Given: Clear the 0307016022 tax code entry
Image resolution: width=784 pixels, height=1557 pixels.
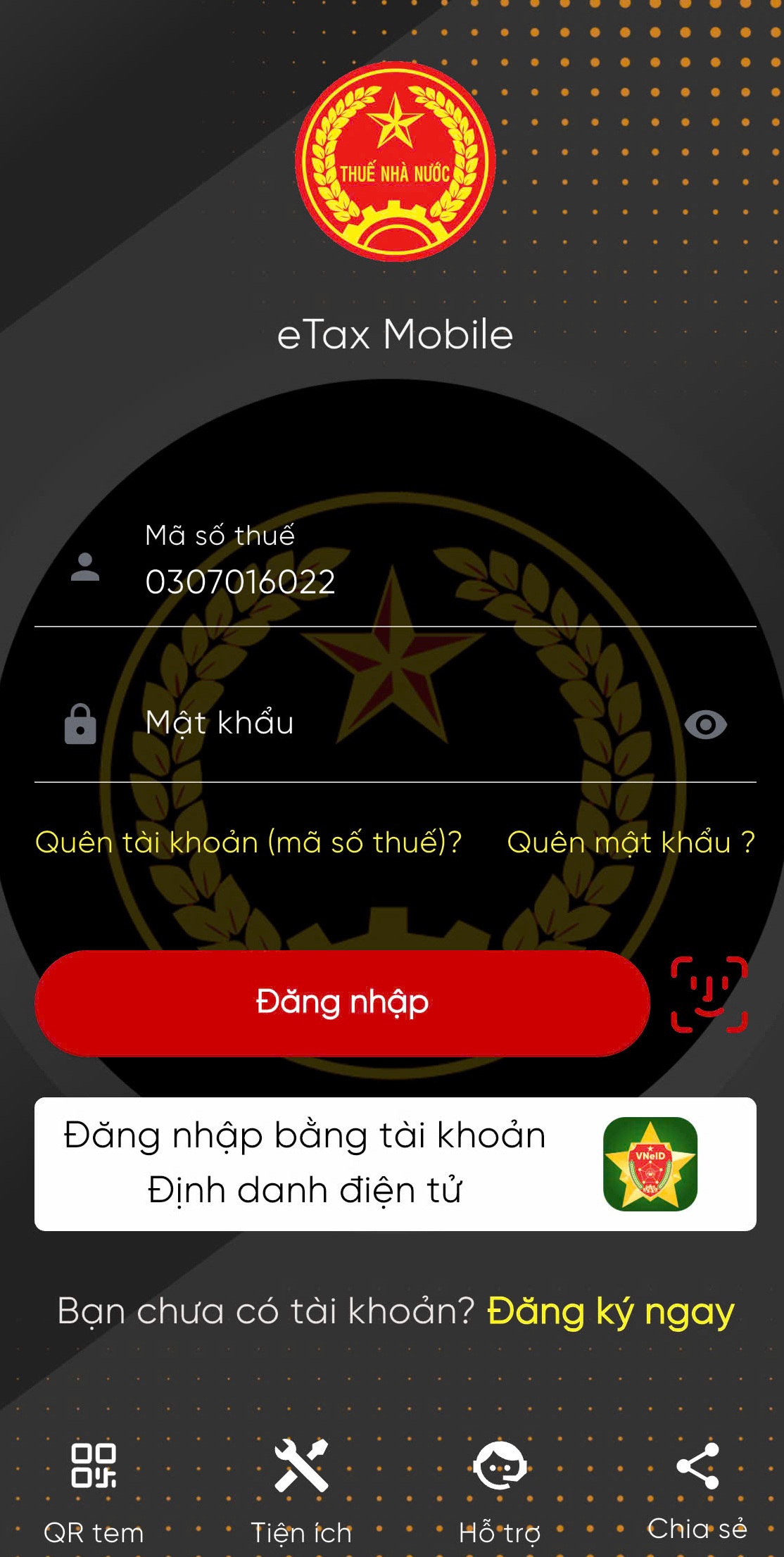Looking at the screenshot, I should click(x=239, y=582).
